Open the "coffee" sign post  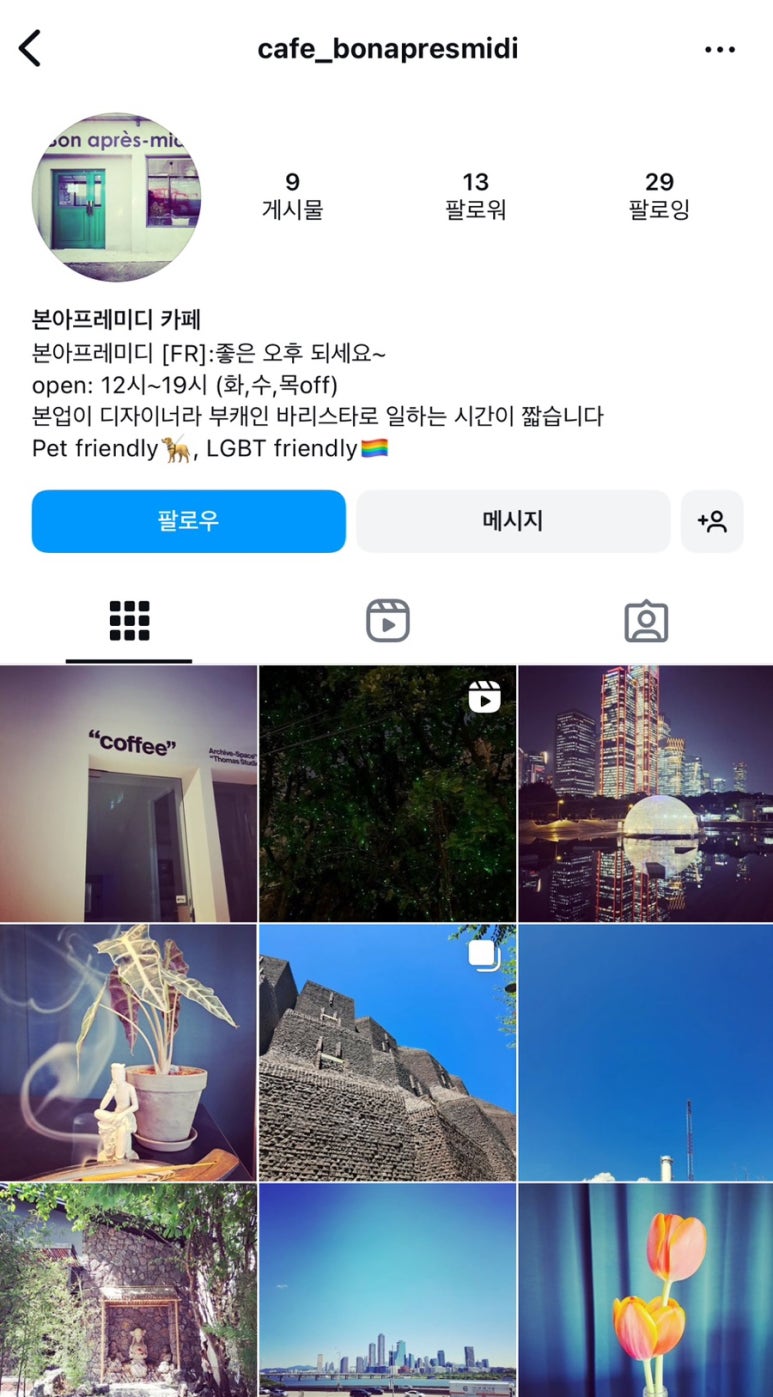tap(128, 793)
